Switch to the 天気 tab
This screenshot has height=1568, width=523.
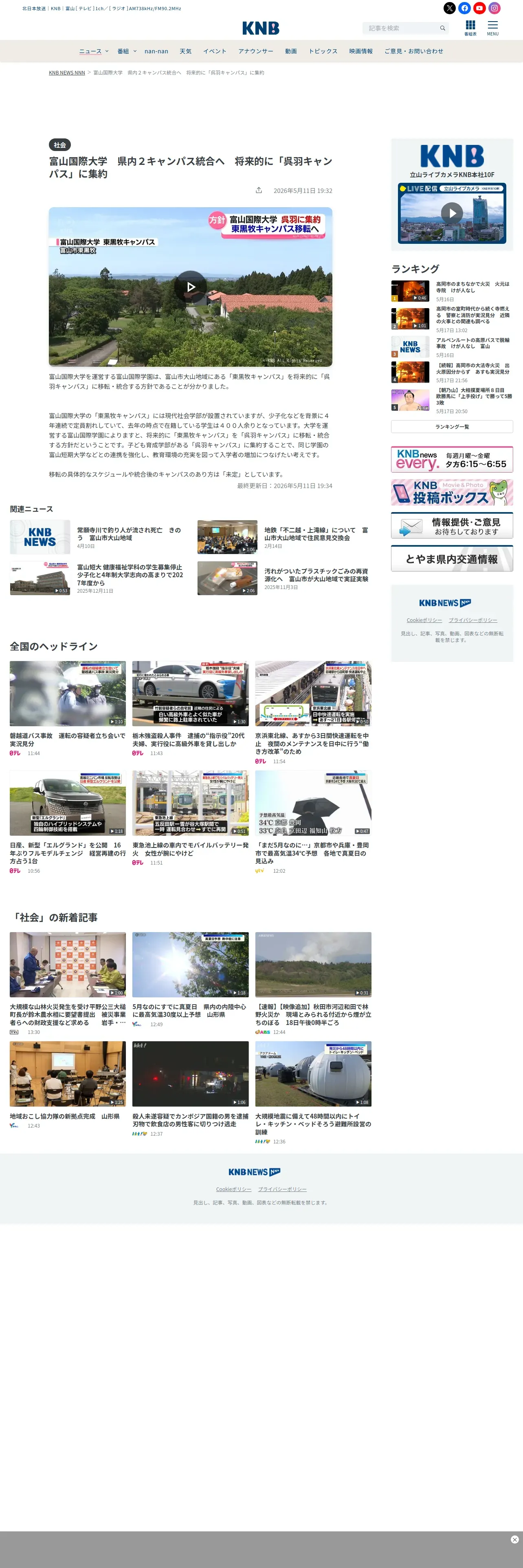tap(186, 51)
